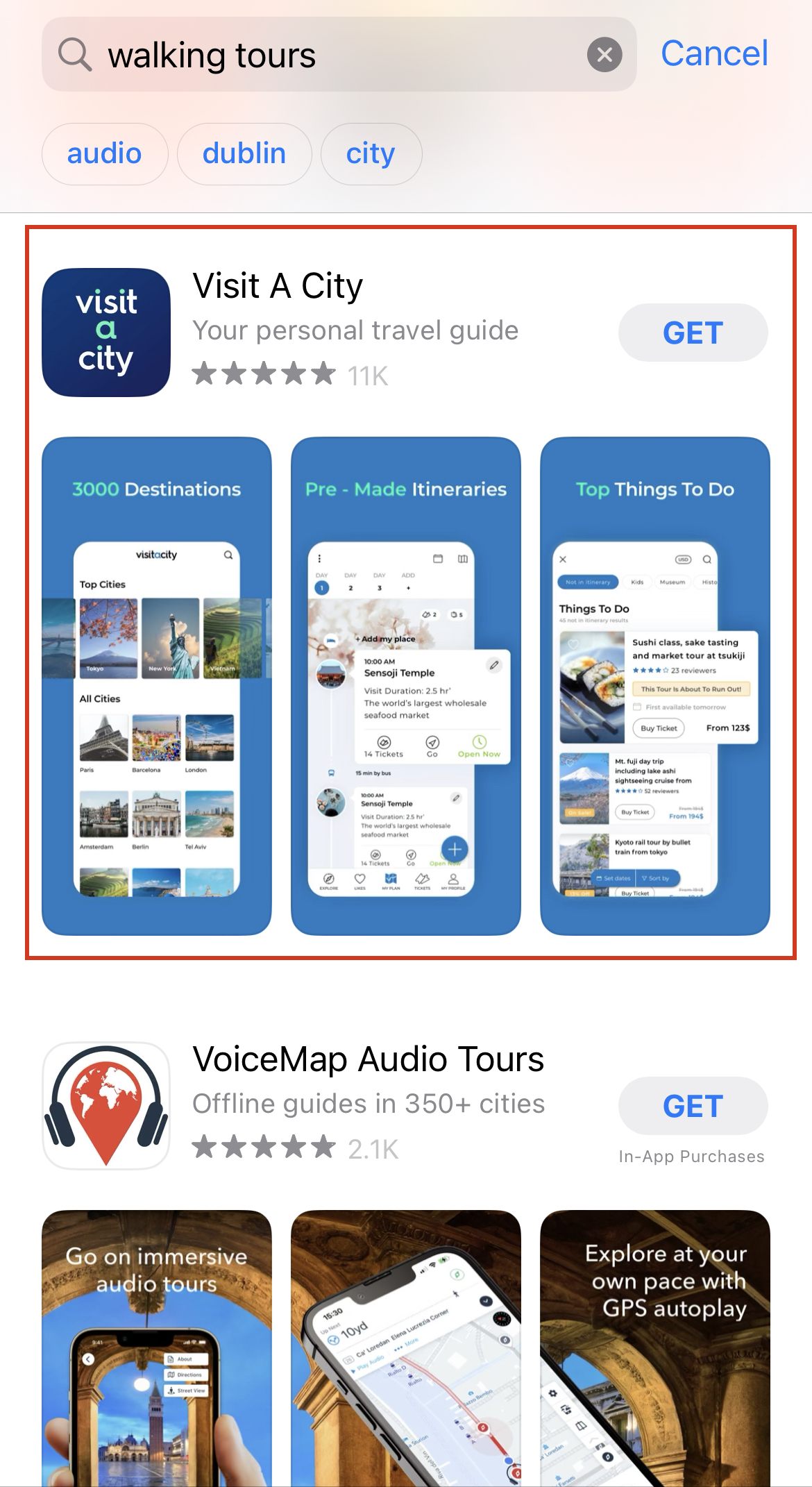
Task: Select the city suggestion chip
Action: pyautogui.click(x=371, y=153)
